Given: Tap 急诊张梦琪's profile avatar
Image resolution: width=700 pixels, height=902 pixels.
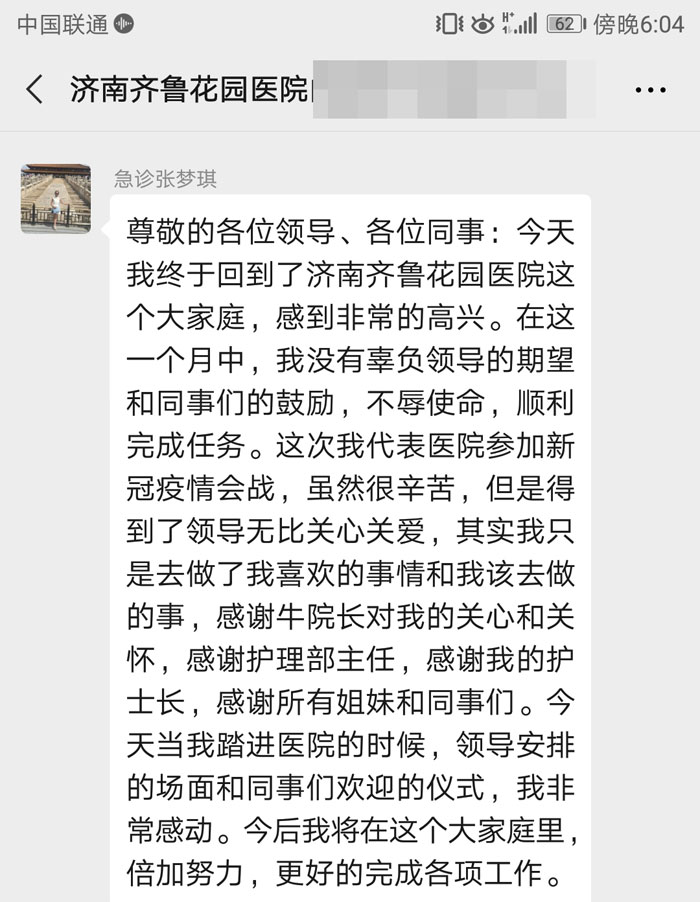Looking at the screenshot, I should [x=56, y=199].
